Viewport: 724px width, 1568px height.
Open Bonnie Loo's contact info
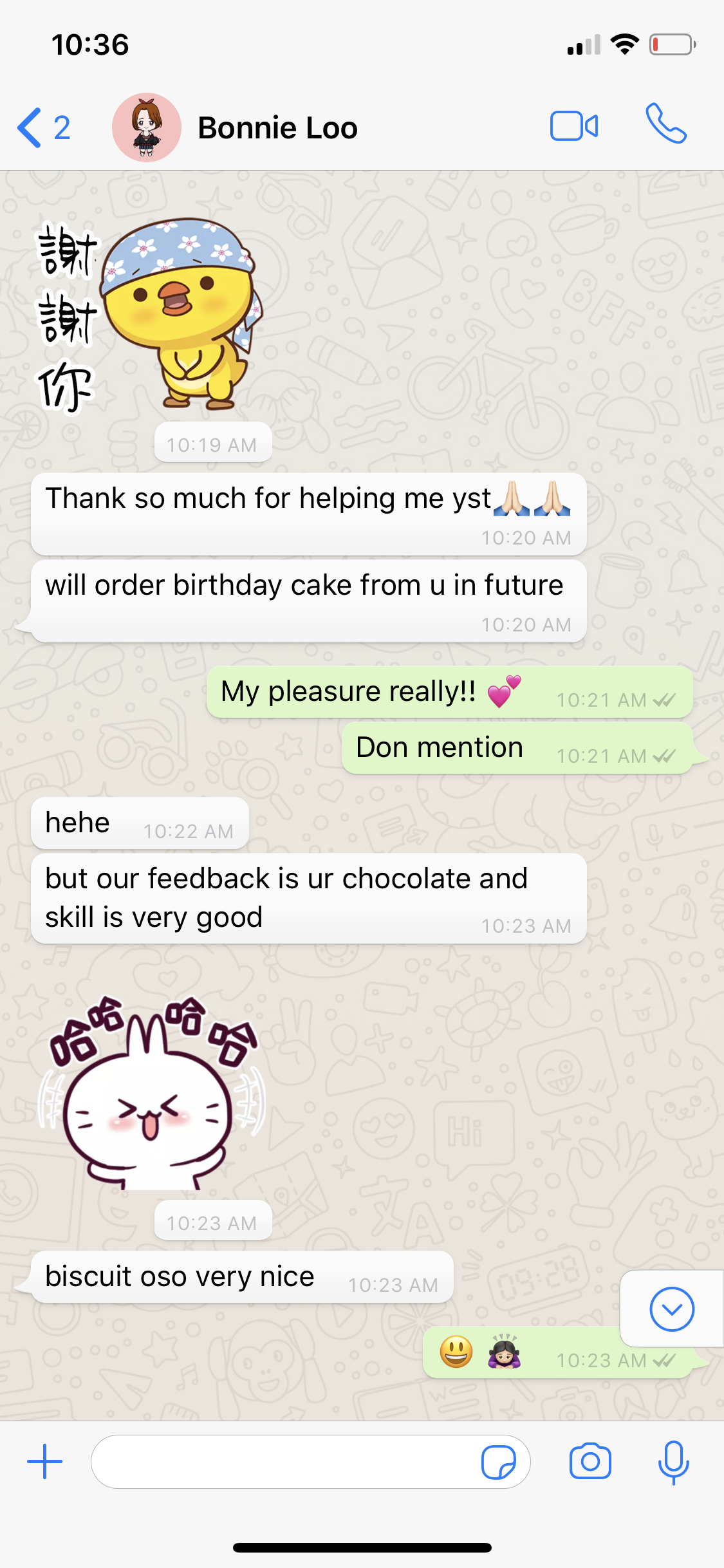click(277, 128)
